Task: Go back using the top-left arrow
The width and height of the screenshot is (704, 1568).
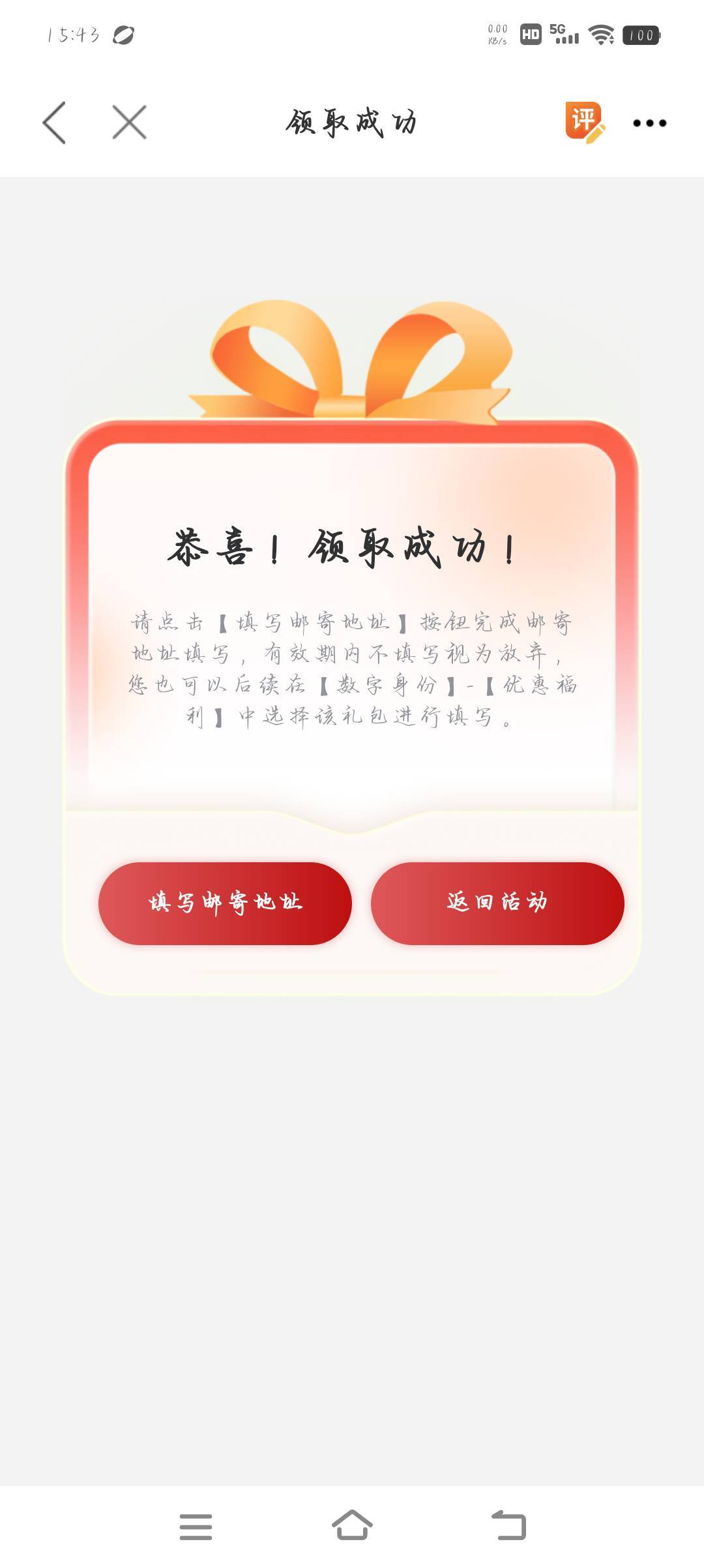Action: (54, 123)
